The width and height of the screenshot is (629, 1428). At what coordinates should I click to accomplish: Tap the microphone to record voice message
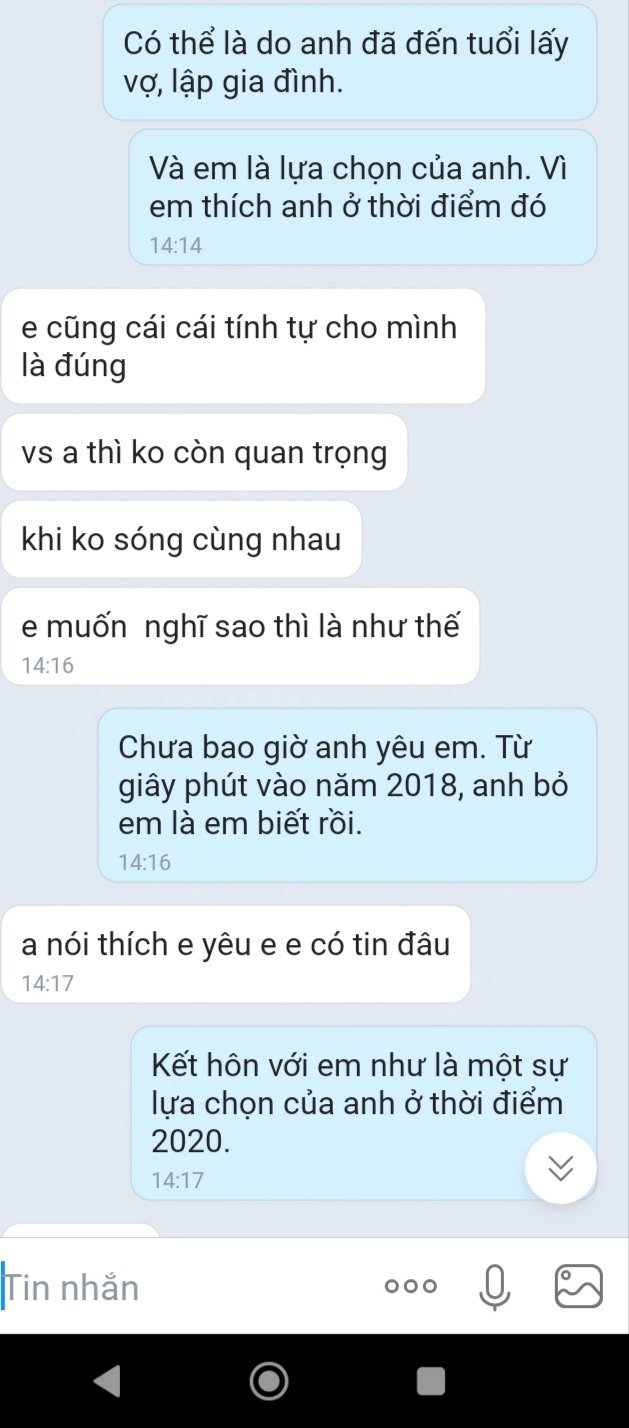(x=494, y=1287)
